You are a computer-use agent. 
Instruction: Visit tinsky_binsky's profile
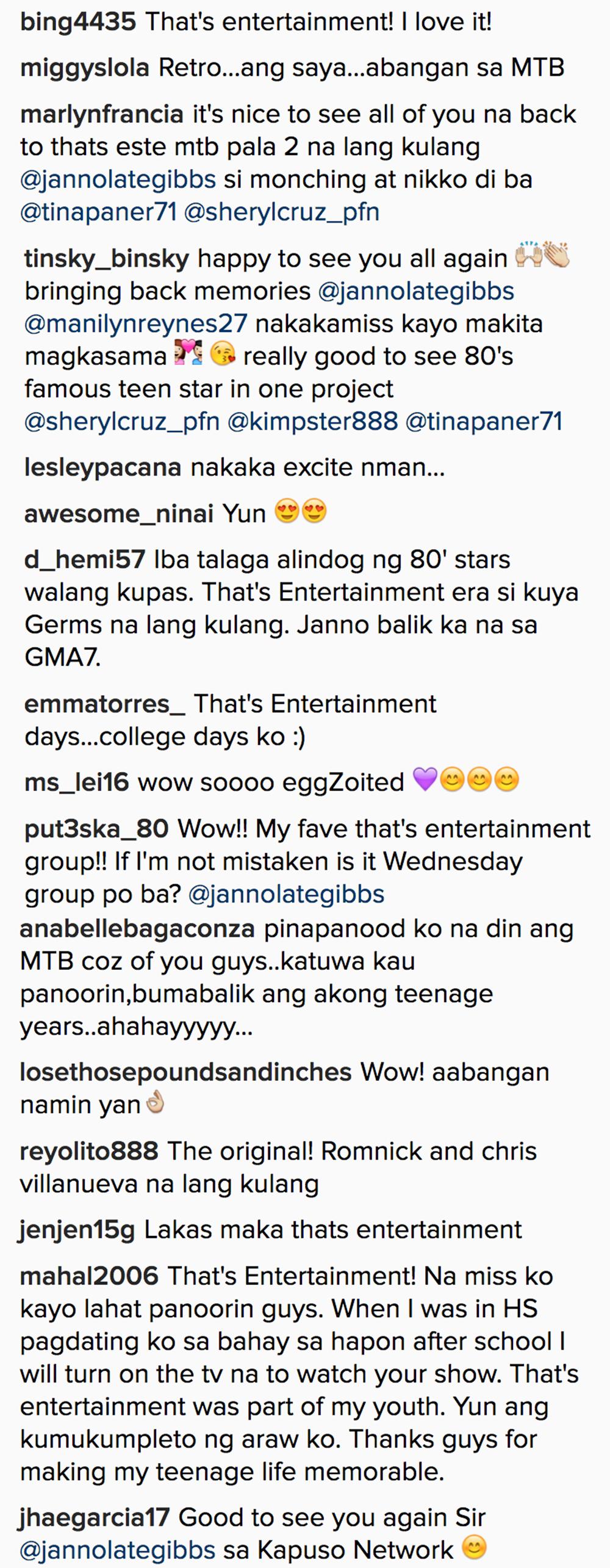[106, 259]
